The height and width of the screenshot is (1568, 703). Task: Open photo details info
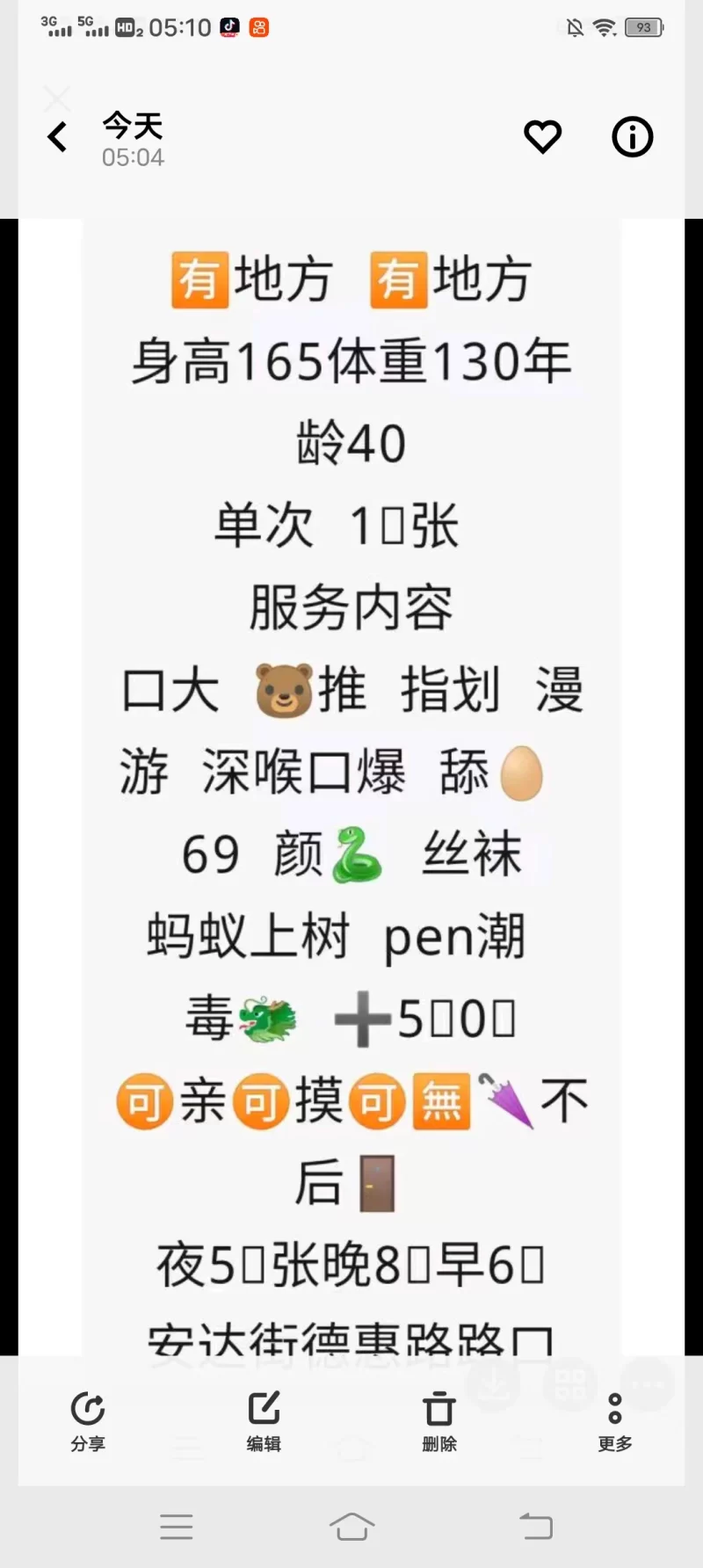coord(632,137)
